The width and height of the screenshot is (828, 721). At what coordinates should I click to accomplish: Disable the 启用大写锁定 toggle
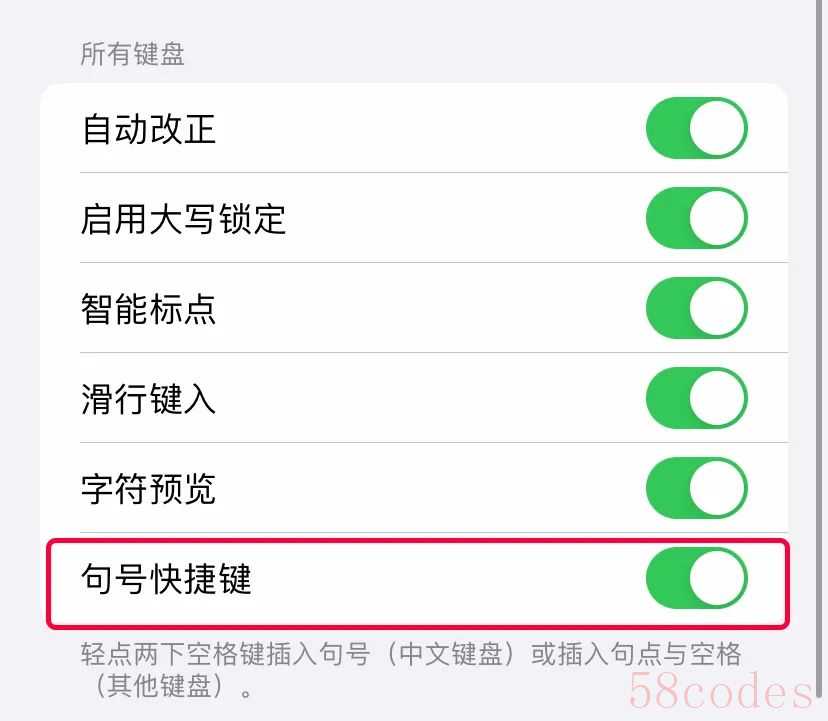(697, 218)
